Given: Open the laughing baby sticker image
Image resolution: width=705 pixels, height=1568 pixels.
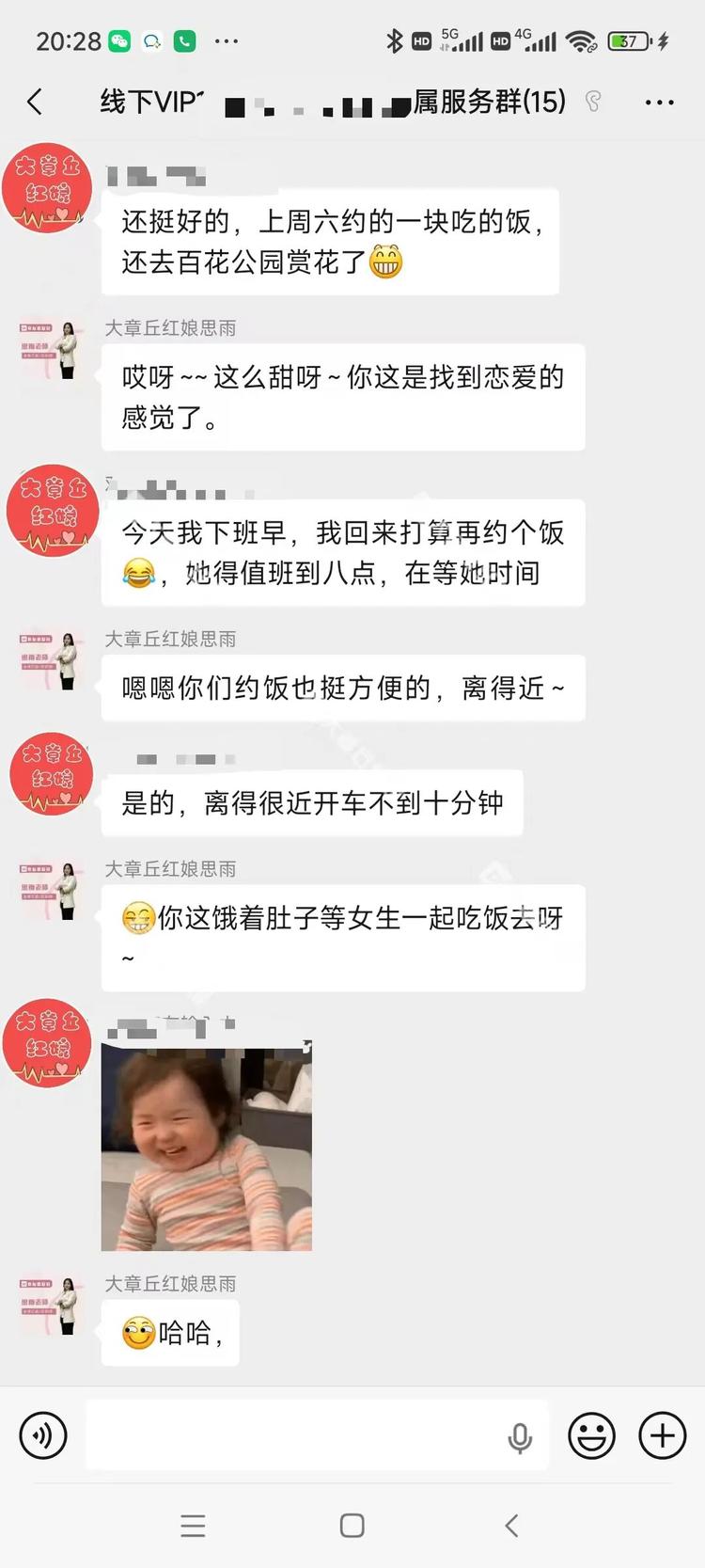Looking at the screenshot, I should tap(207, 1147).
